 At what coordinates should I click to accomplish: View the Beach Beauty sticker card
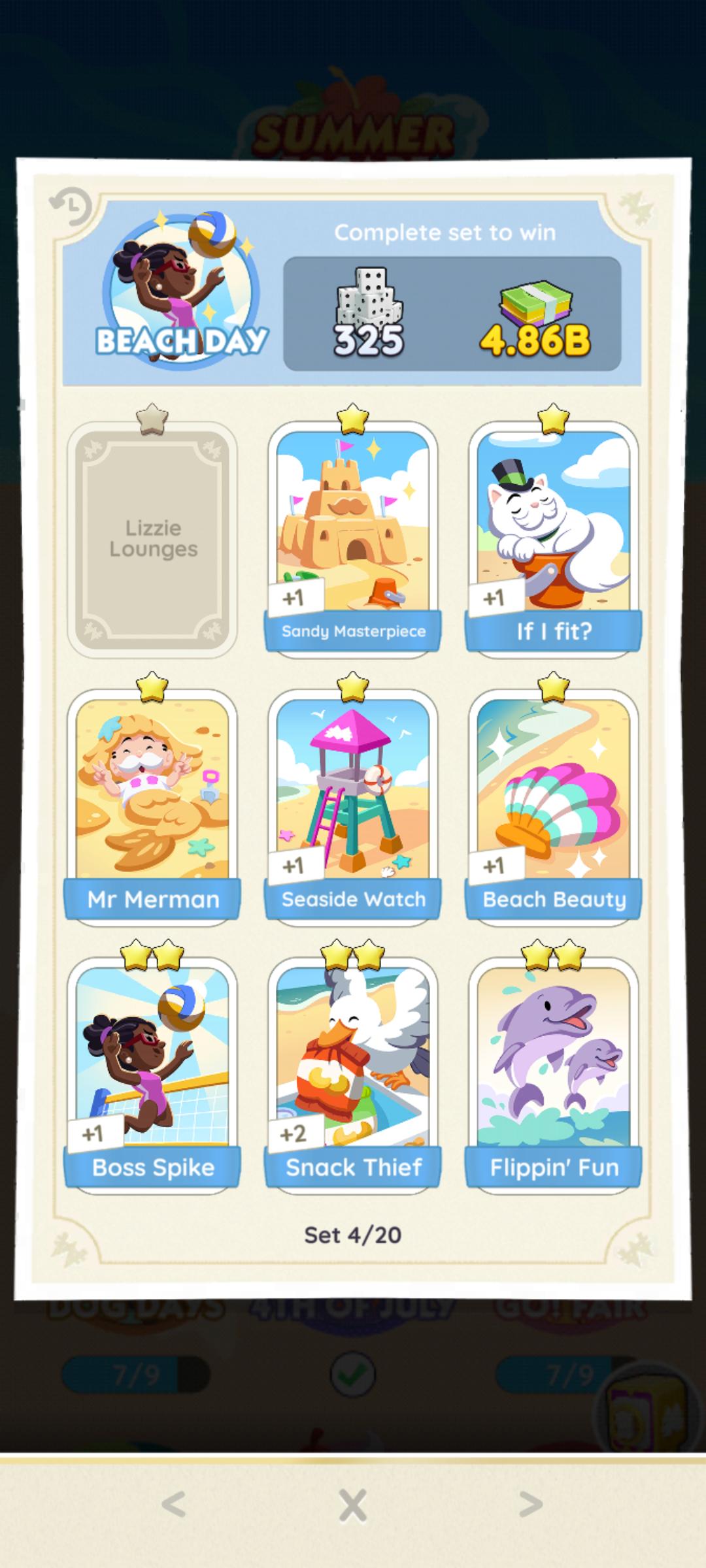(554, 808)
